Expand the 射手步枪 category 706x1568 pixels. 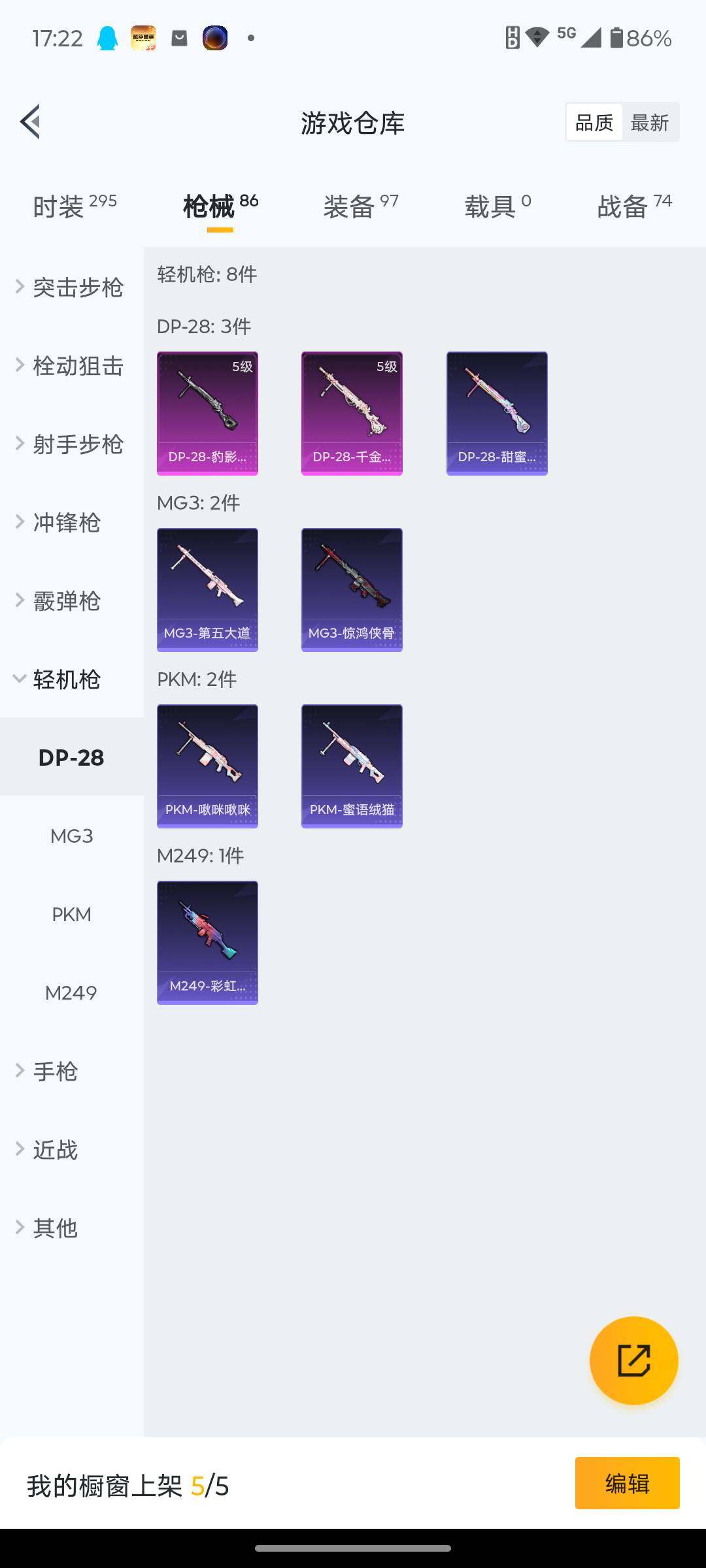[71, 444]
